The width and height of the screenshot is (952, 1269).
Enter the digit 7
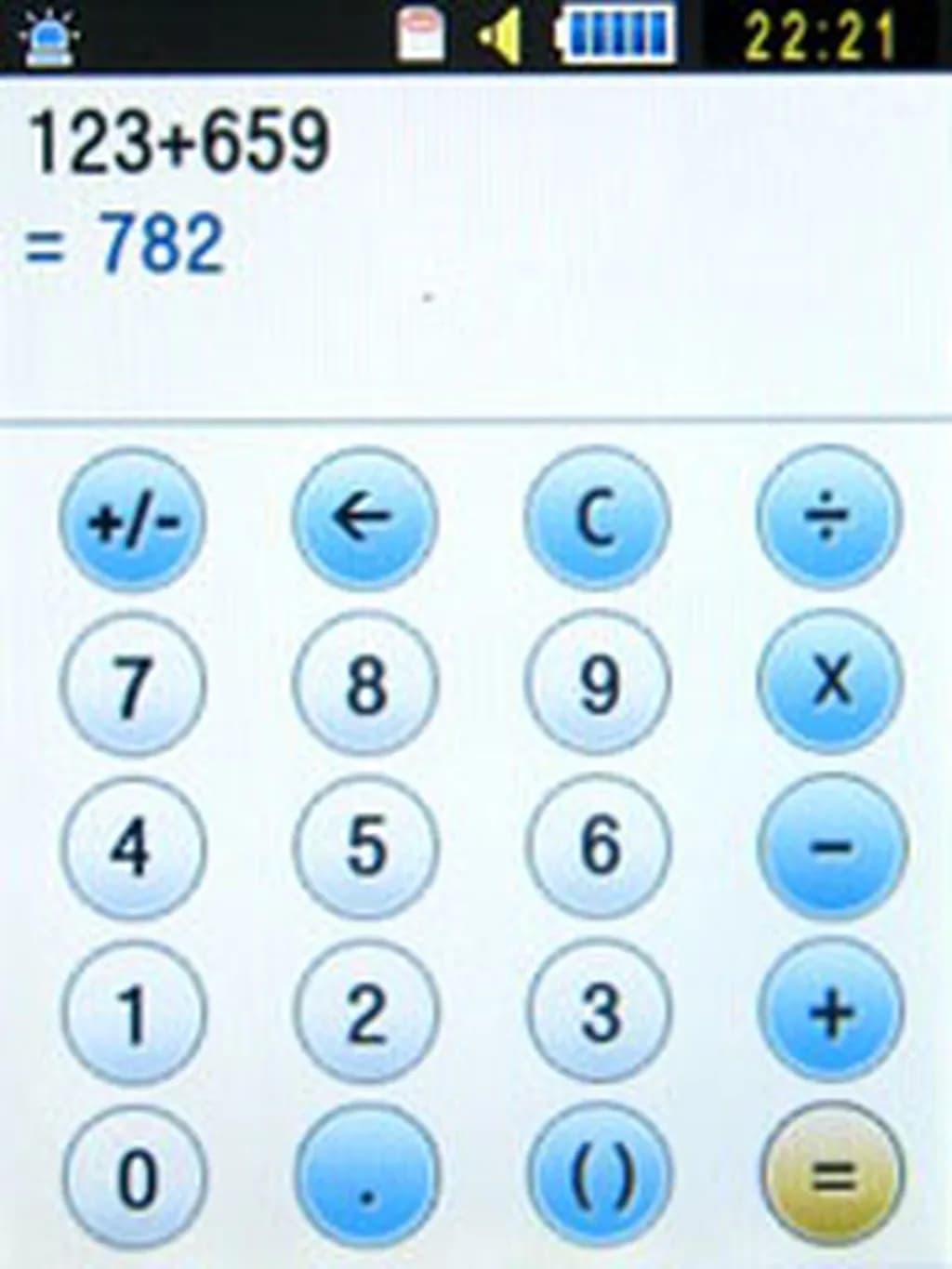[132, 684]
